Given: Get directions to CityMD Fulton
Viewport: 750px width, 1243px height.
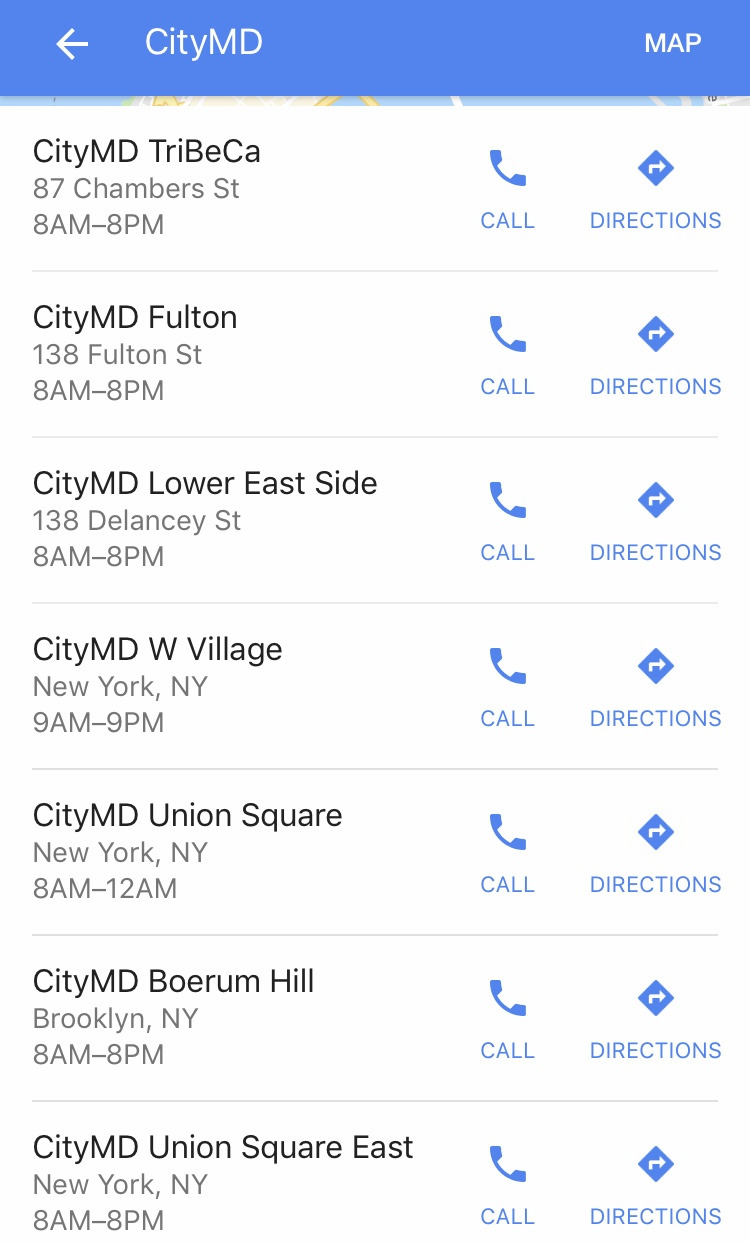Looking at the screenshot, I should 655,354.
